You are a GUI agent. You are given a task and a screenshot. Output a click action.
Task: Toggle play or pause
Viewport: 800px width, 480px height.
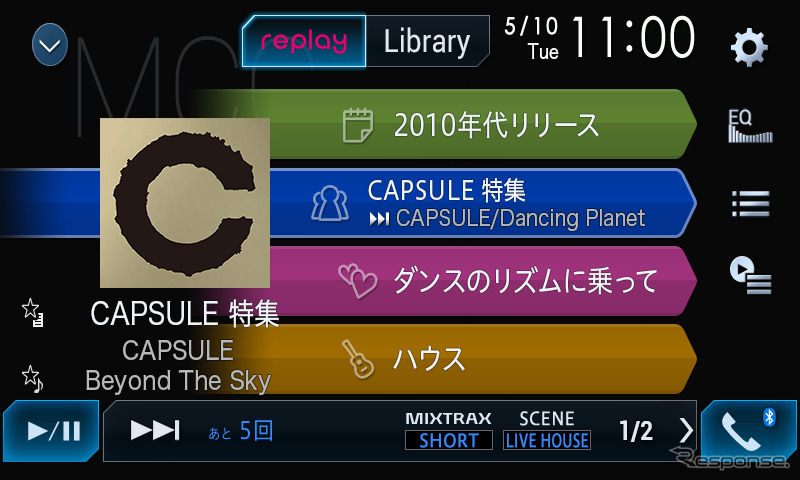tap(52, 431)
